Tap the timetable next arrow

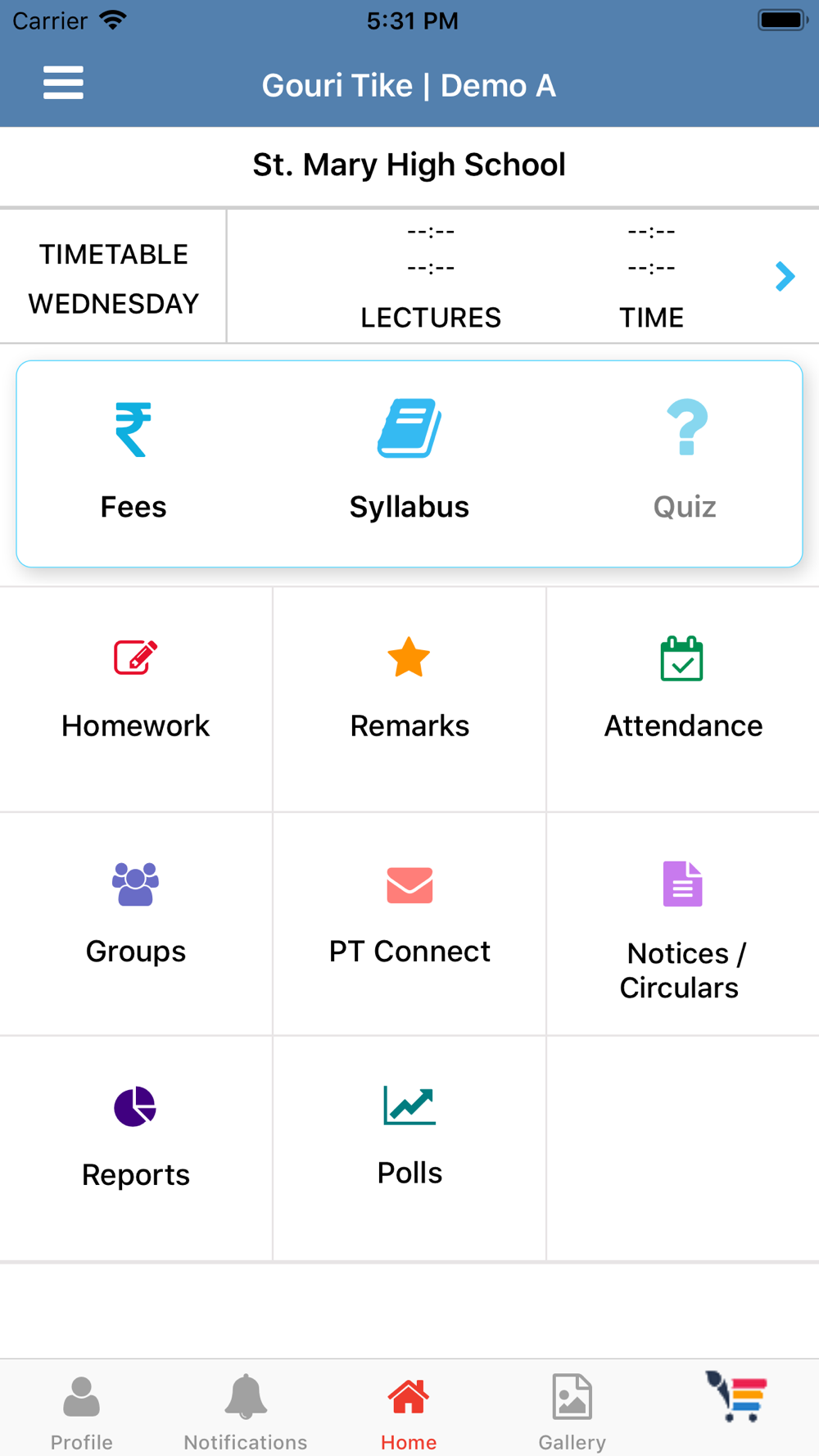pyautogui.click(x=785, y=276)
